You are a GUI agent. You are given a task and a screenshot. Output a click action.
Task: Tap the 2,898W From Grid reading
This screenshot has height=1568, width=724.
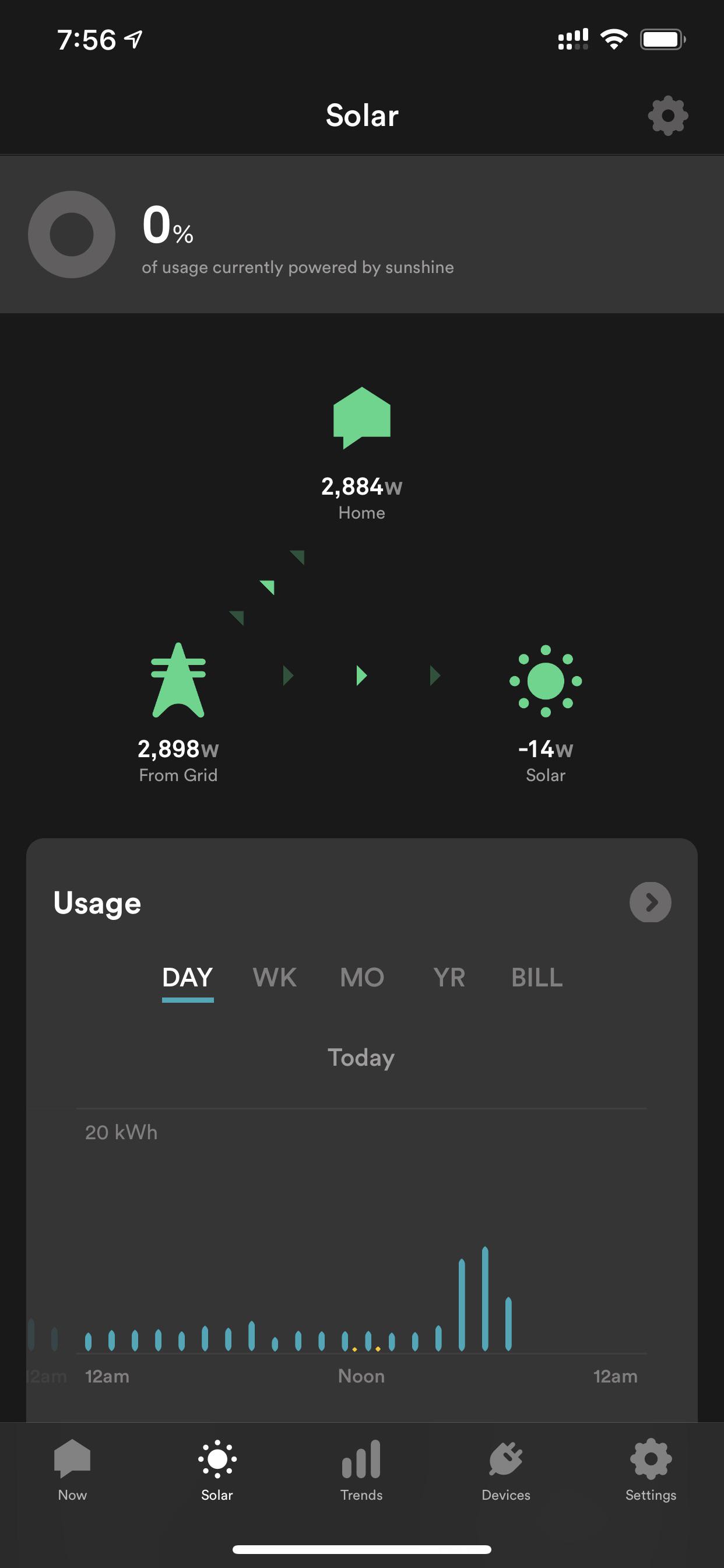tap(178, 750)
